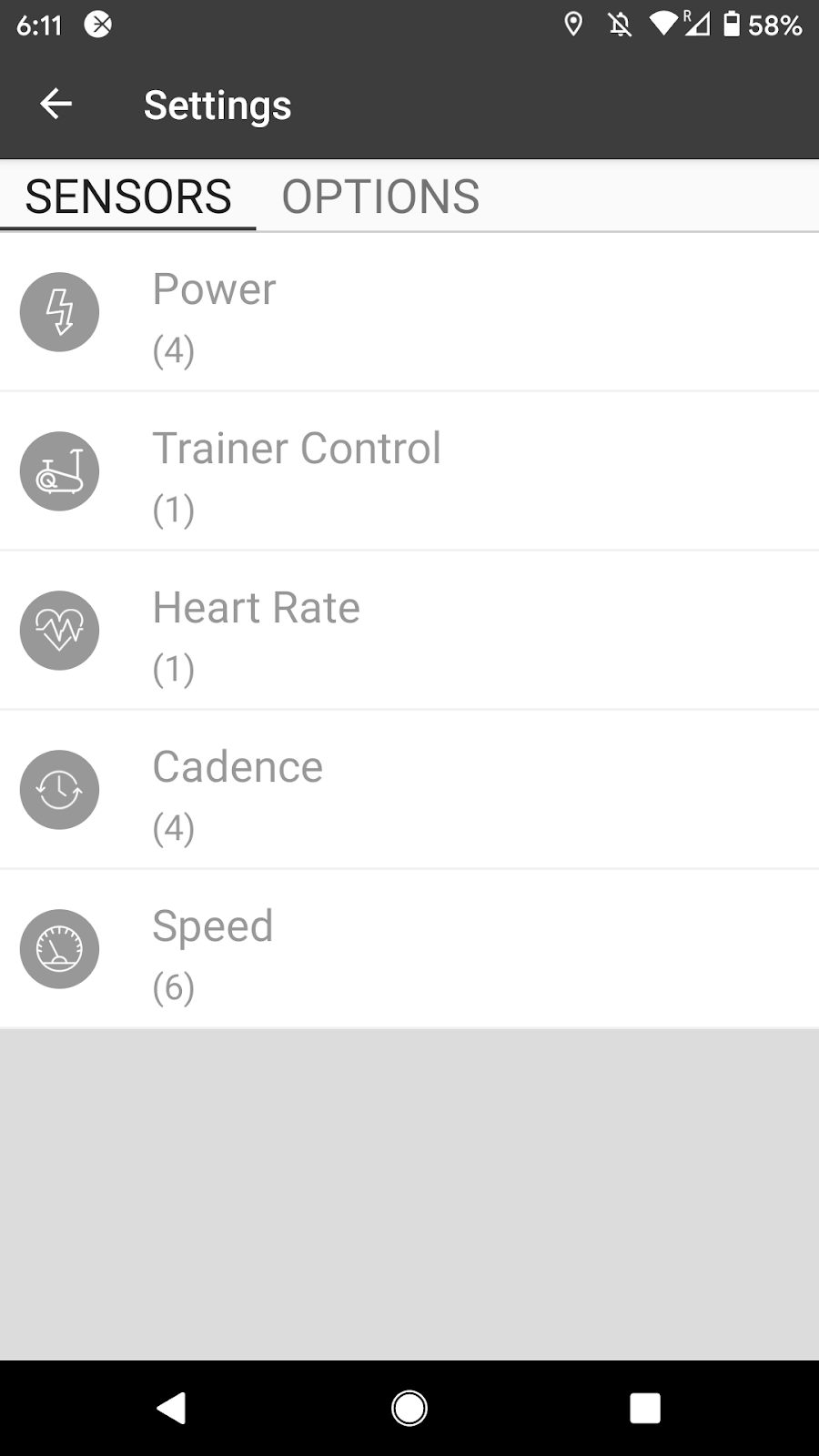The width and height of the screenshot is (819, 1456).
Task: Show the Speed sensors
Action: pyautogui.click(x=409, y=950)
